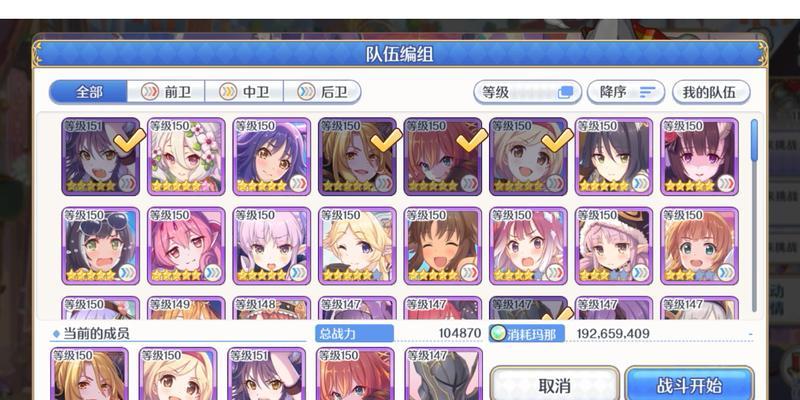This screenshot has height=400, width=800.
Task: Toggle the 降序 sort order
Action: tap(626, 92)
